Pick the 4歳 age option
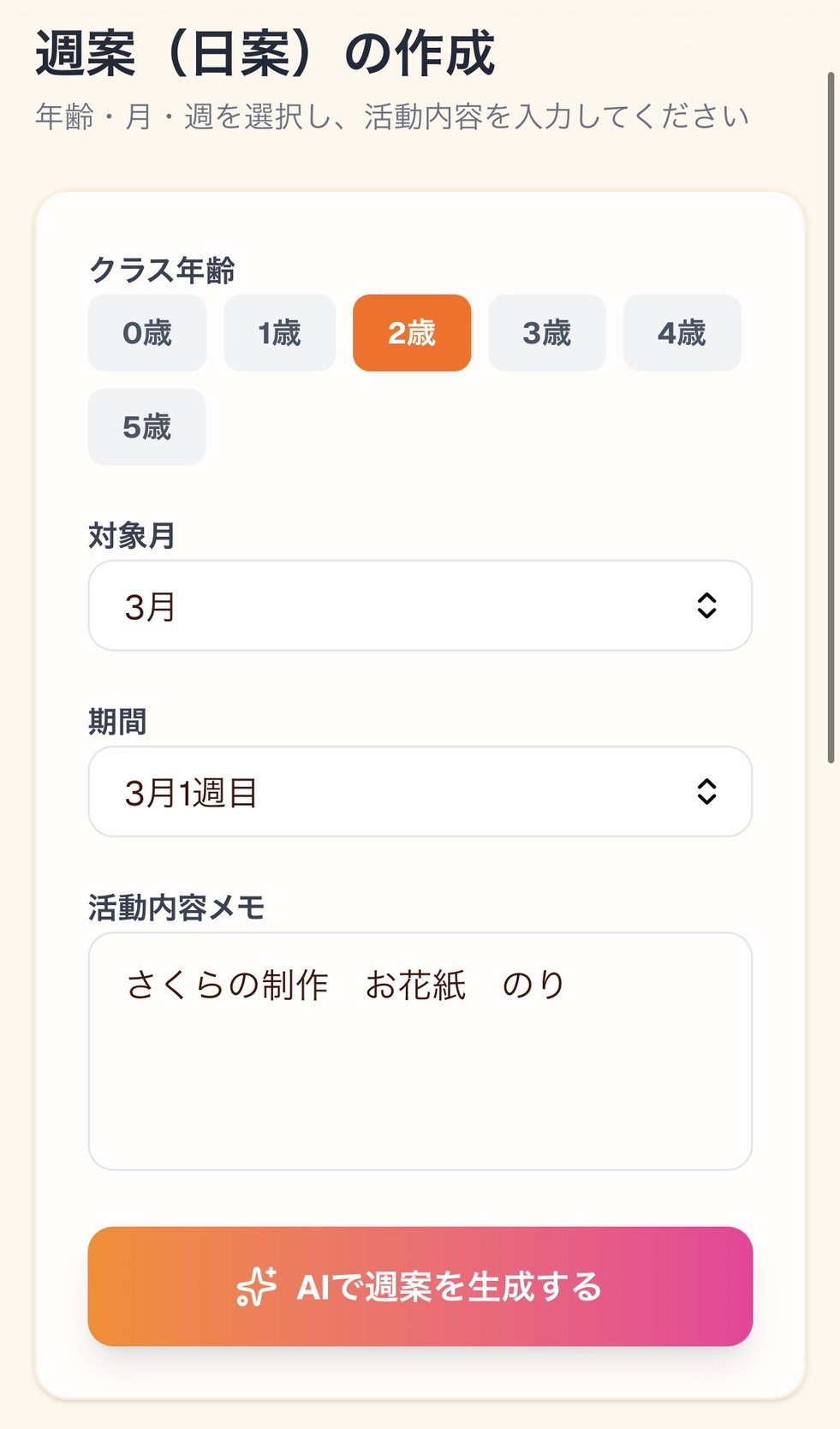 682,333
